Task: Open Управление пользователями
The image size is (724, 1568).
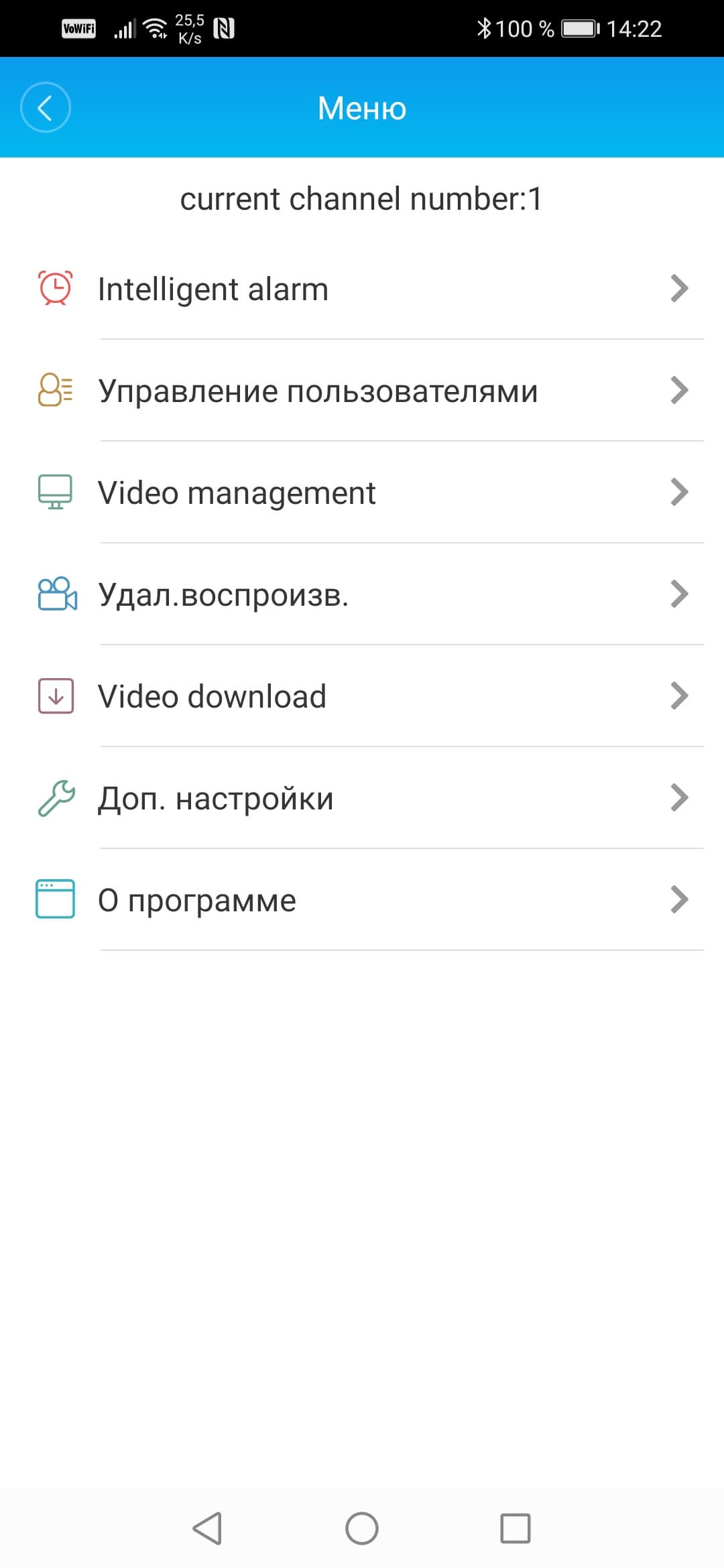Action: point(362,391)
